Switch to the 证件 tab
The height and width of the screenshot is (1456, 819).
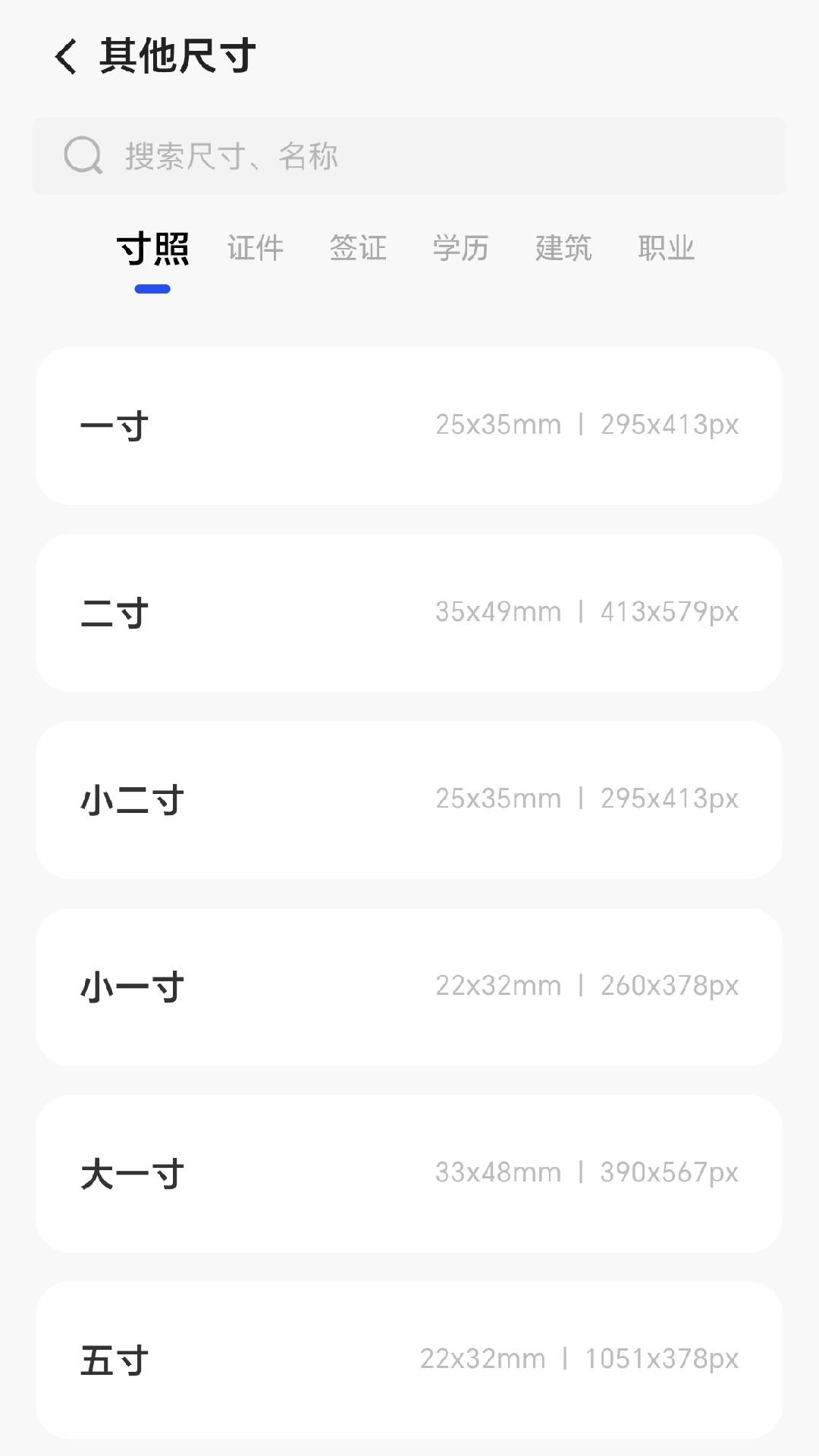coord(255,248)
